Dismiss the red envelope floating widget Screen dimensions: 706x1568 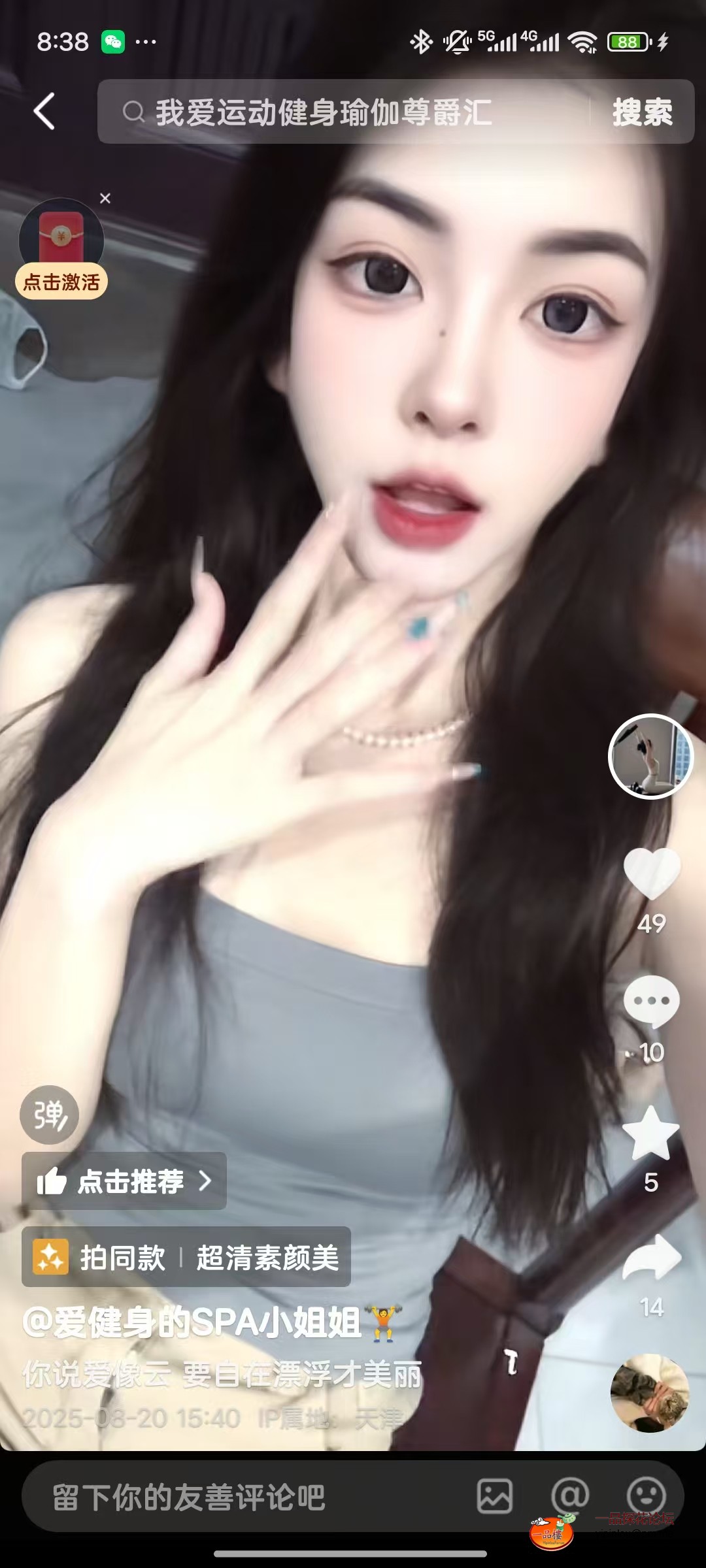(105, 199)
